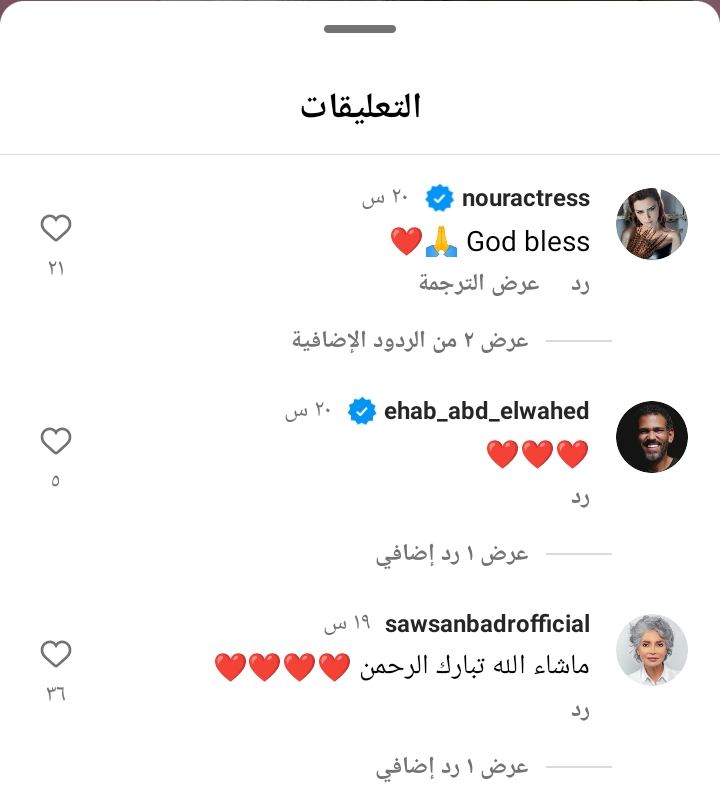Tap the ehab_abd_elwahed username
The width and height of the screenshot is (720, 799).
pos(487,411)
